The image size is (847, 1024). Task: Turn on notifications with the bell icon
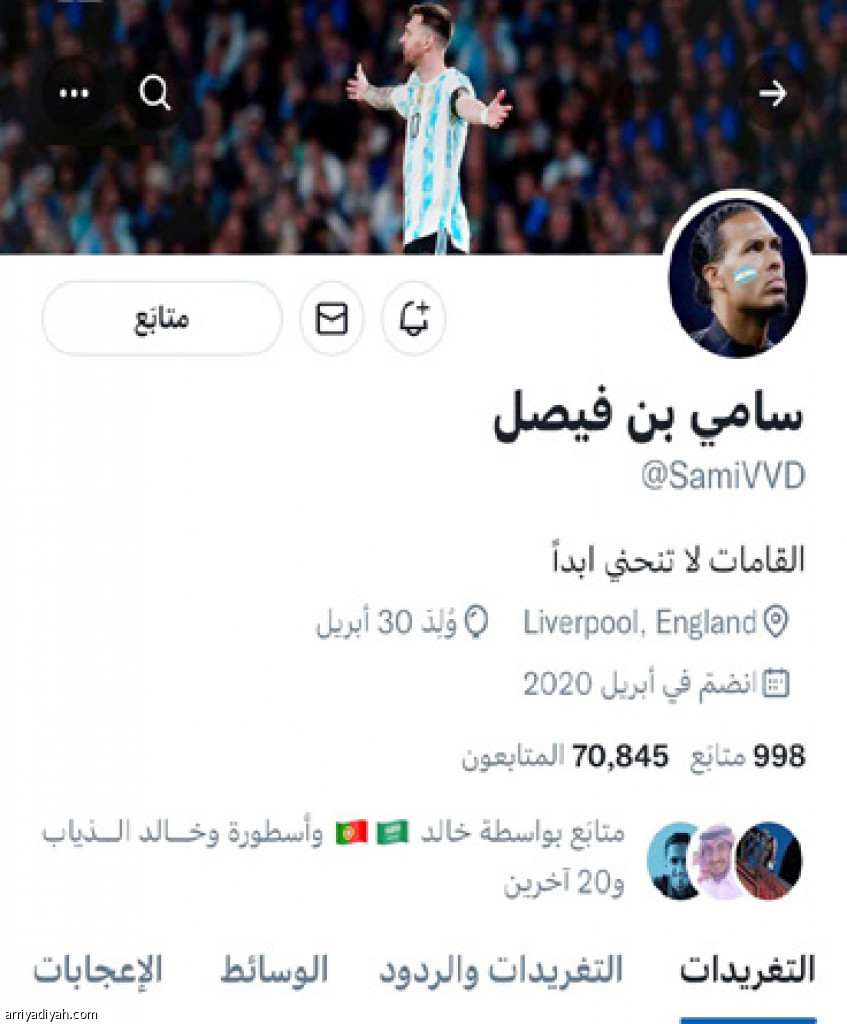414,319
